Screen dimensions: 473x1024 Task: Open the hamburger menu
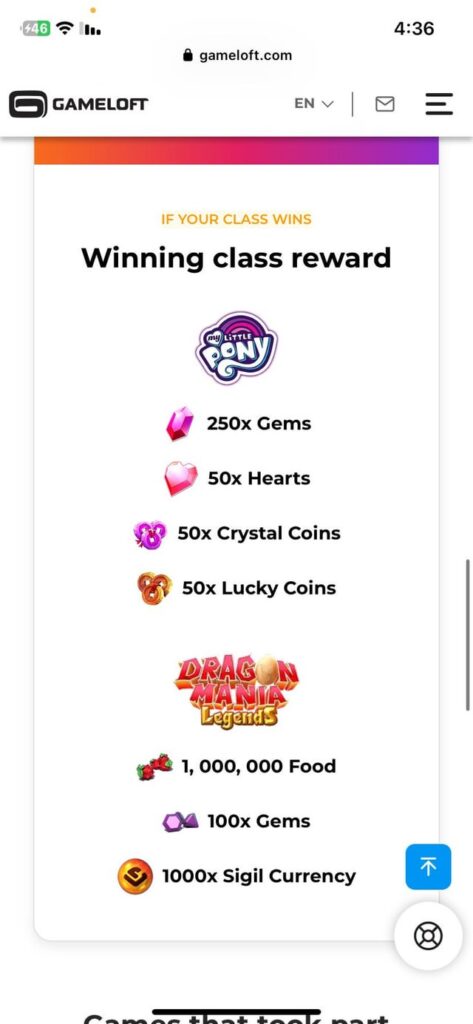click(439, 104)
